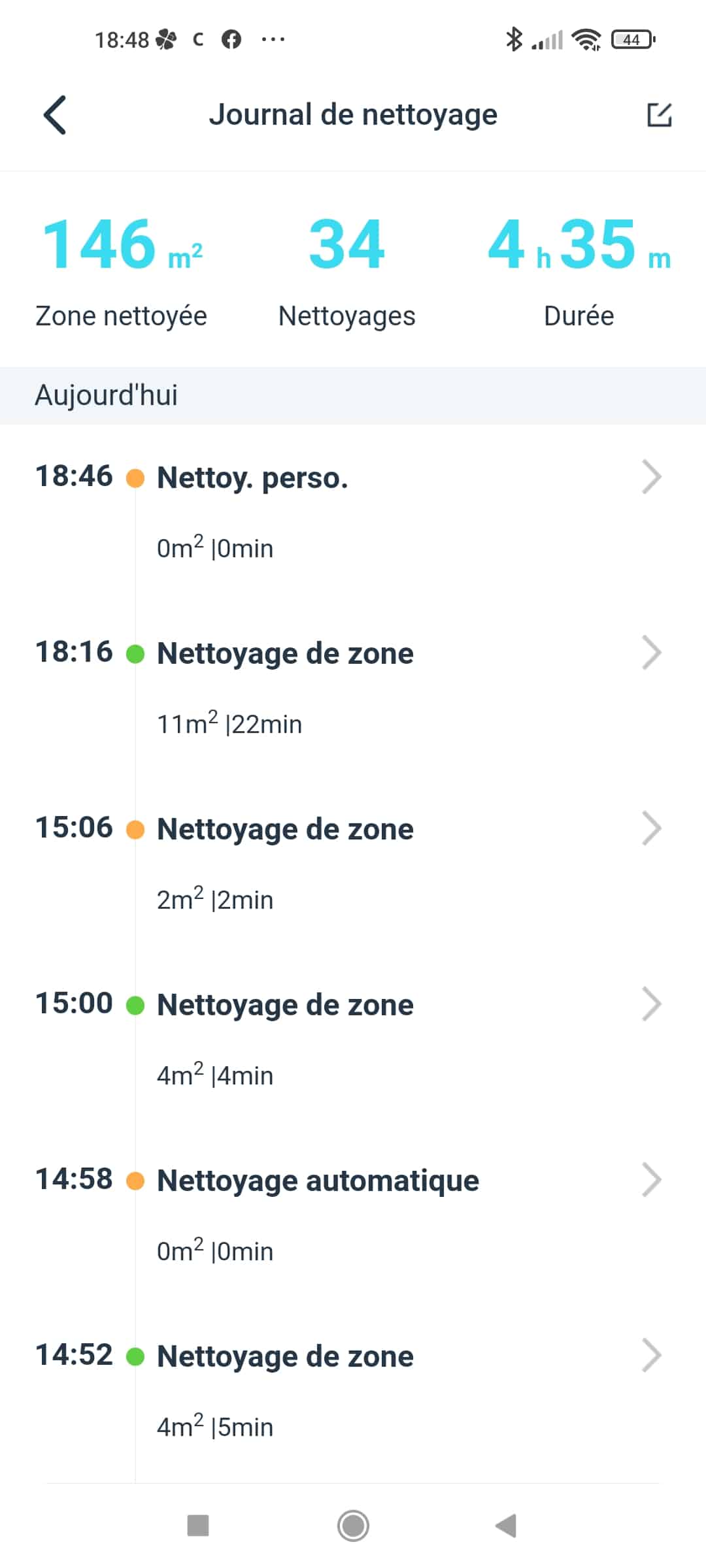This screenshot has height=1568, width=706.
Task: Open the 14:58 Nettoyage automatique entry
Action: [353, 1215]
